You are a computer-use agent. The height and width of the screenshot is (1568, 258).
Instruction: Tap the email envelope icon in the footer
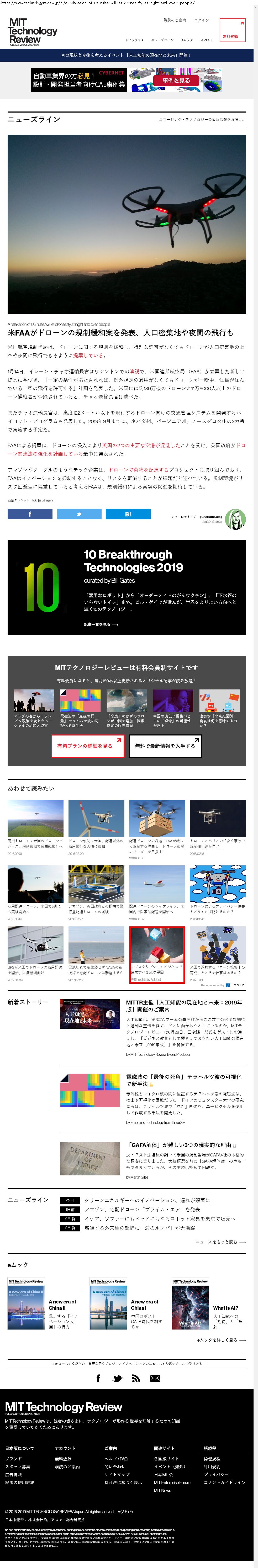(x=155, y=1378)
